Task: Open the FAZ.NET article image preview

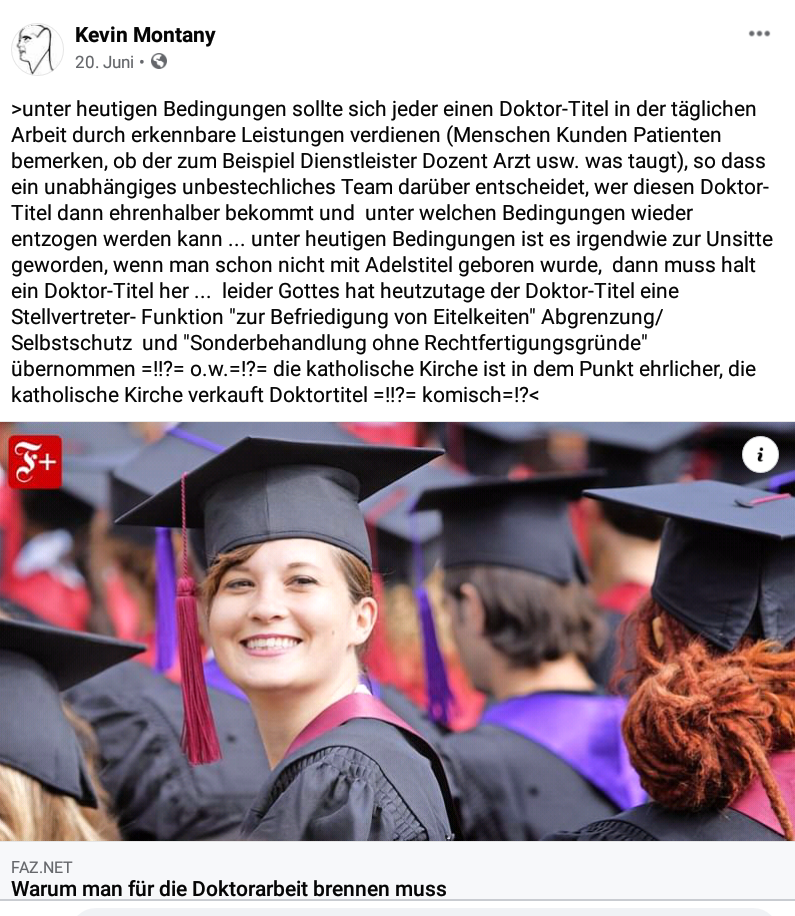Action: tap(397, 630)
